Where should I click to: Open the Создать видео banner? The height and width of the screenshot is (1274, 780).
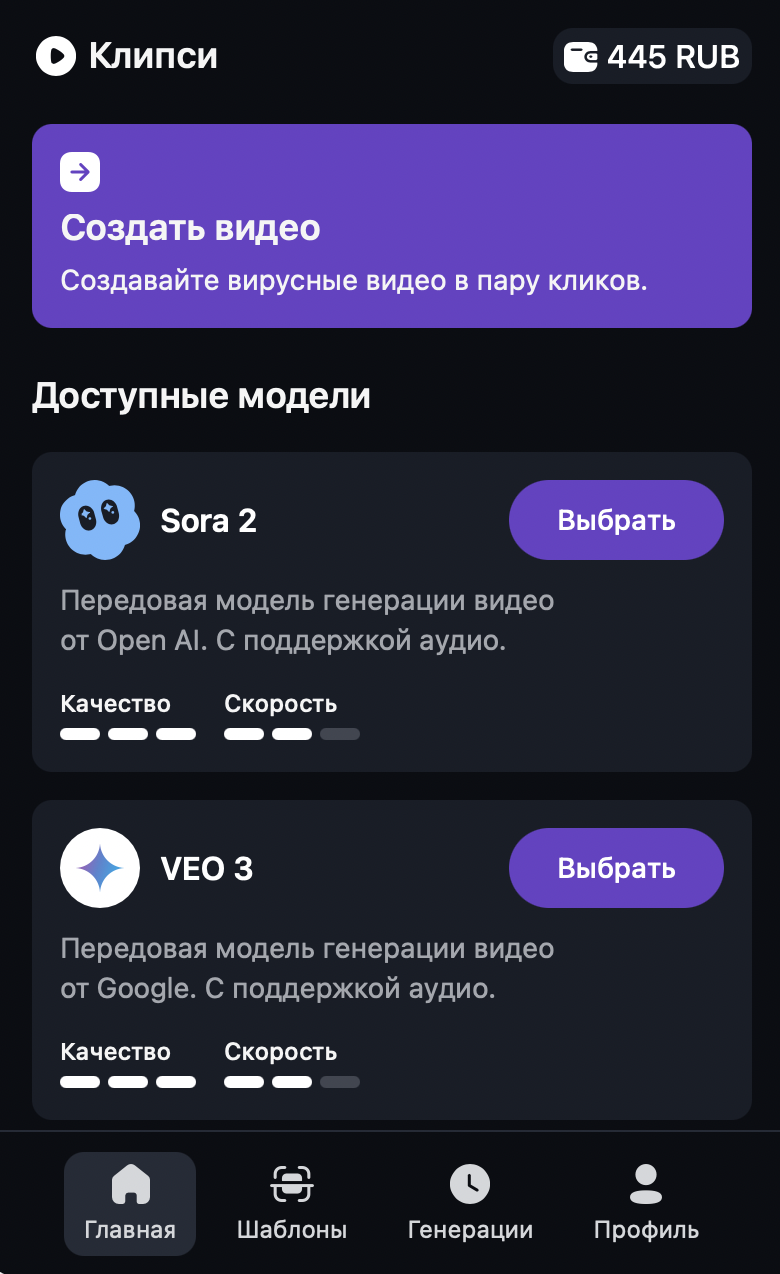391,226
